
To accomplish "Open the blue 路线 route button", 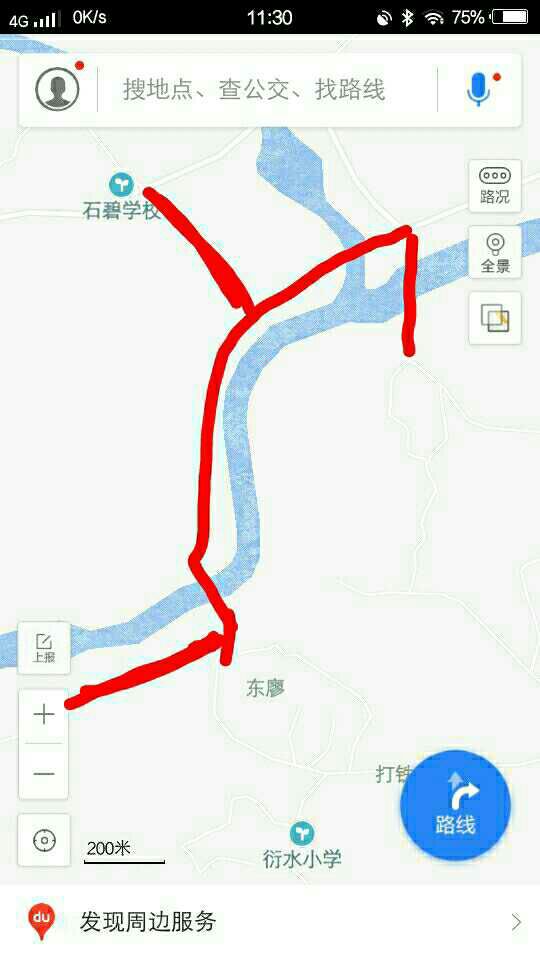I will 455,805.
